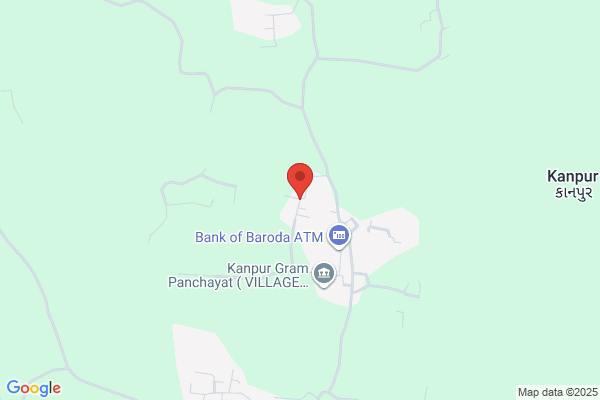Open the Bank of Baroda ATM marker
The width and height of the screenshot is (600, 400).
[x=339, y=236]
